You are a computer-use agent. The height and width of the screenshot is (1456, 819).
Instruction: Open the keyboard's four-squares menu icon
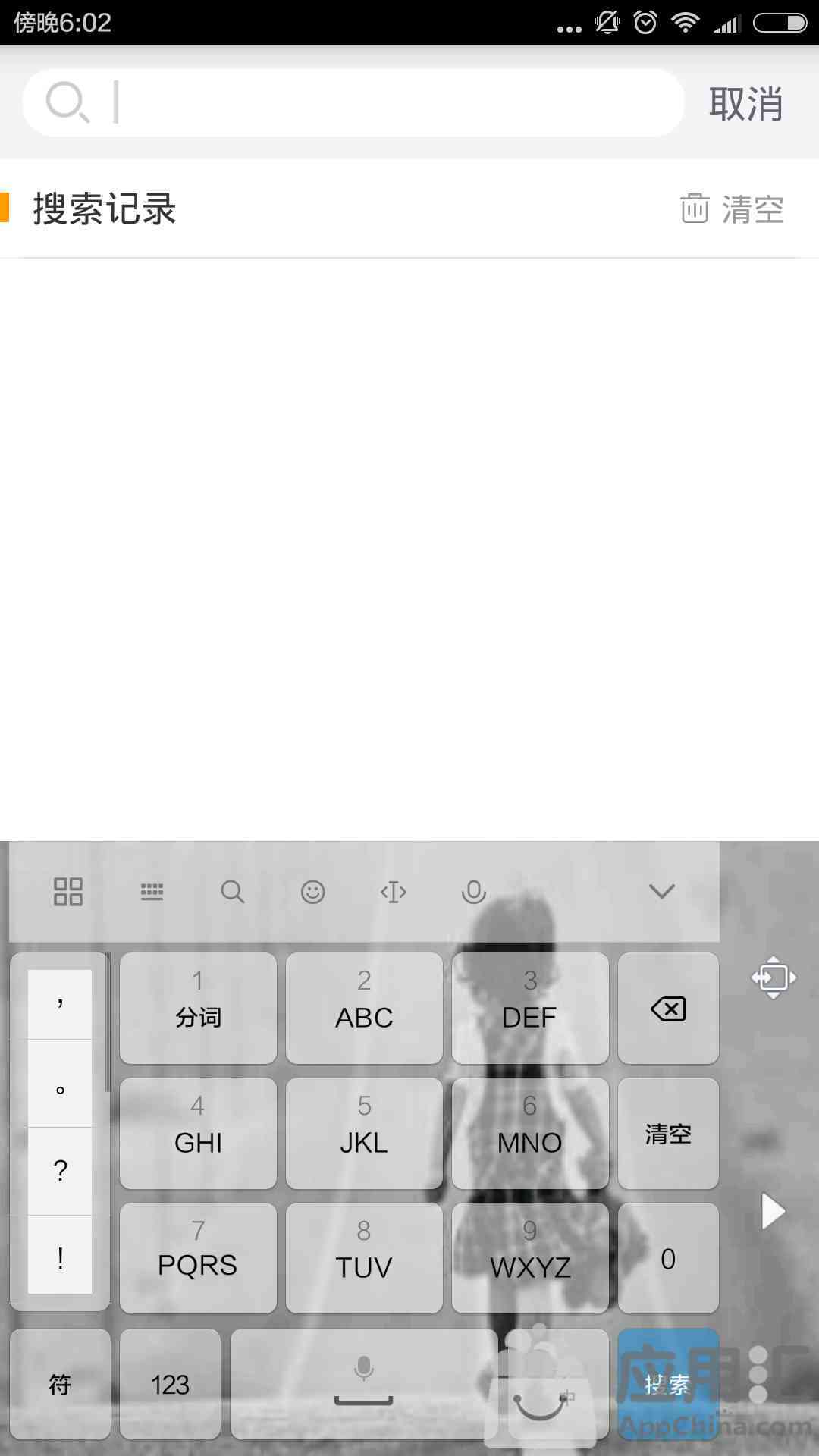pos(68,892)
